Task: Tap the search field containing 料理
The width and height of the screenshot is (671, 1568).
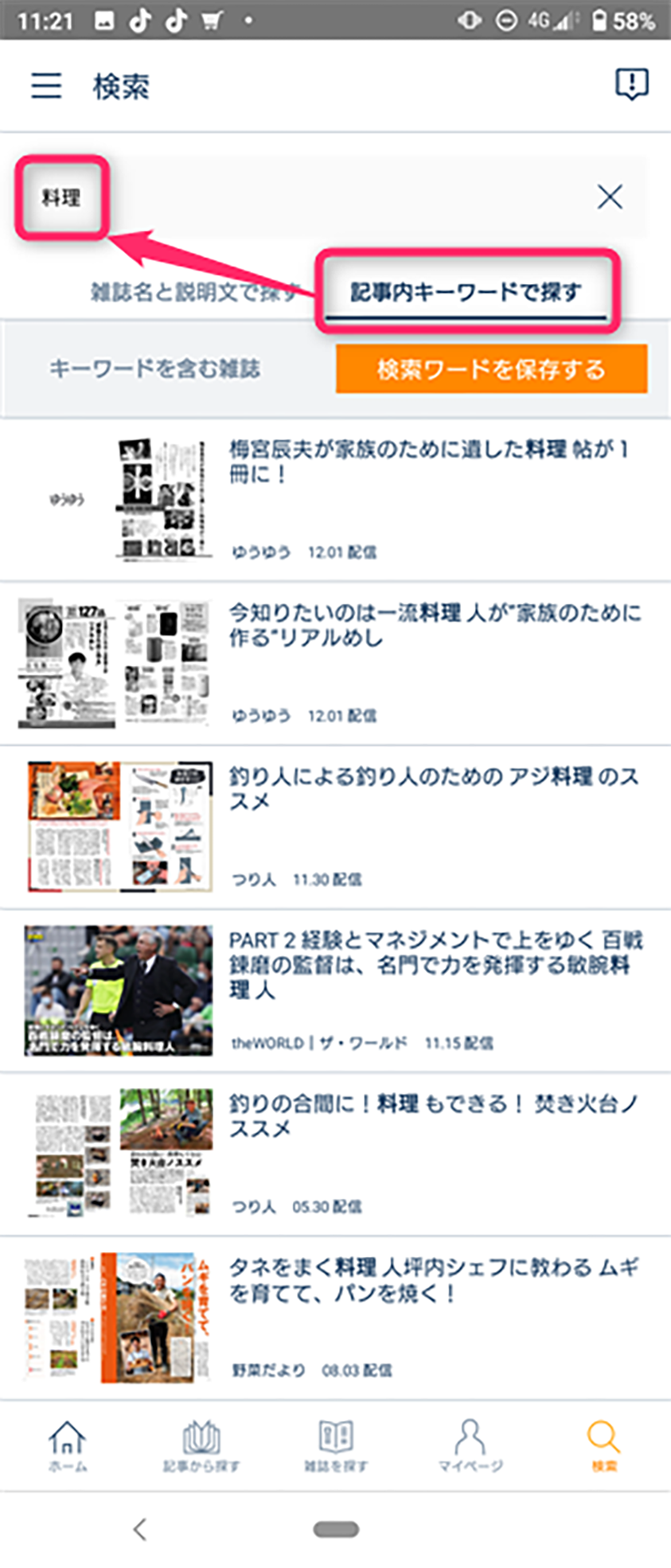Action: tap(318, 197)
